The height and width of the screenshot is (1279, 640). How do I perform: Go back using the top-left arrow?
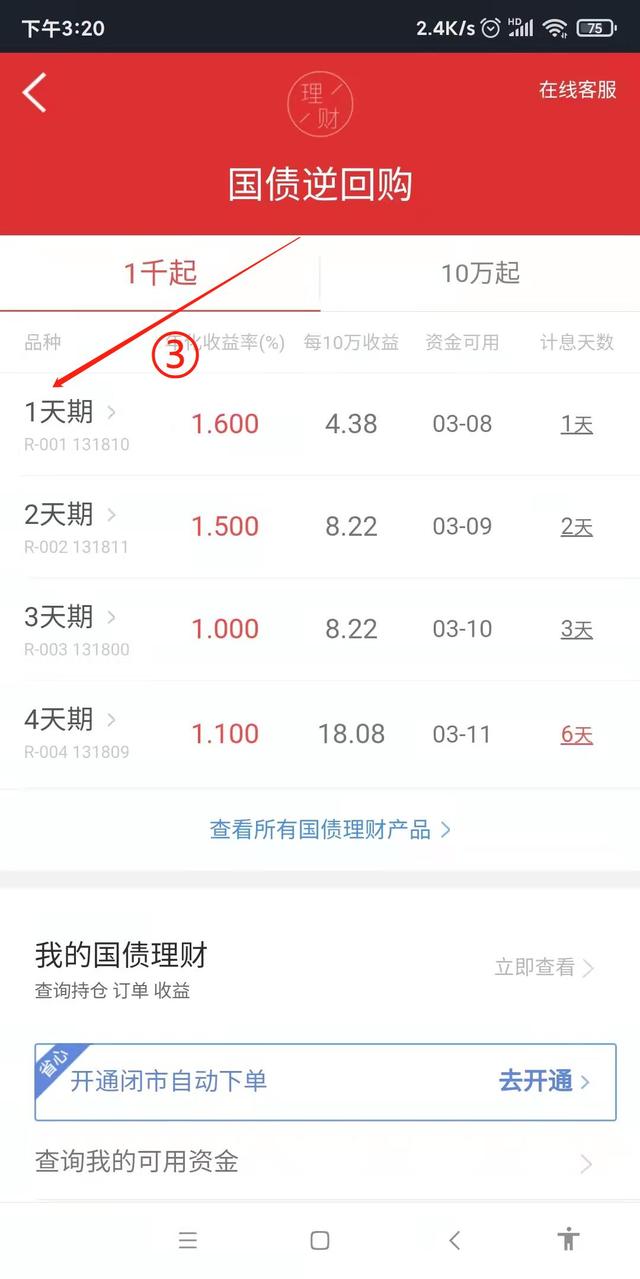pos(35,93)
